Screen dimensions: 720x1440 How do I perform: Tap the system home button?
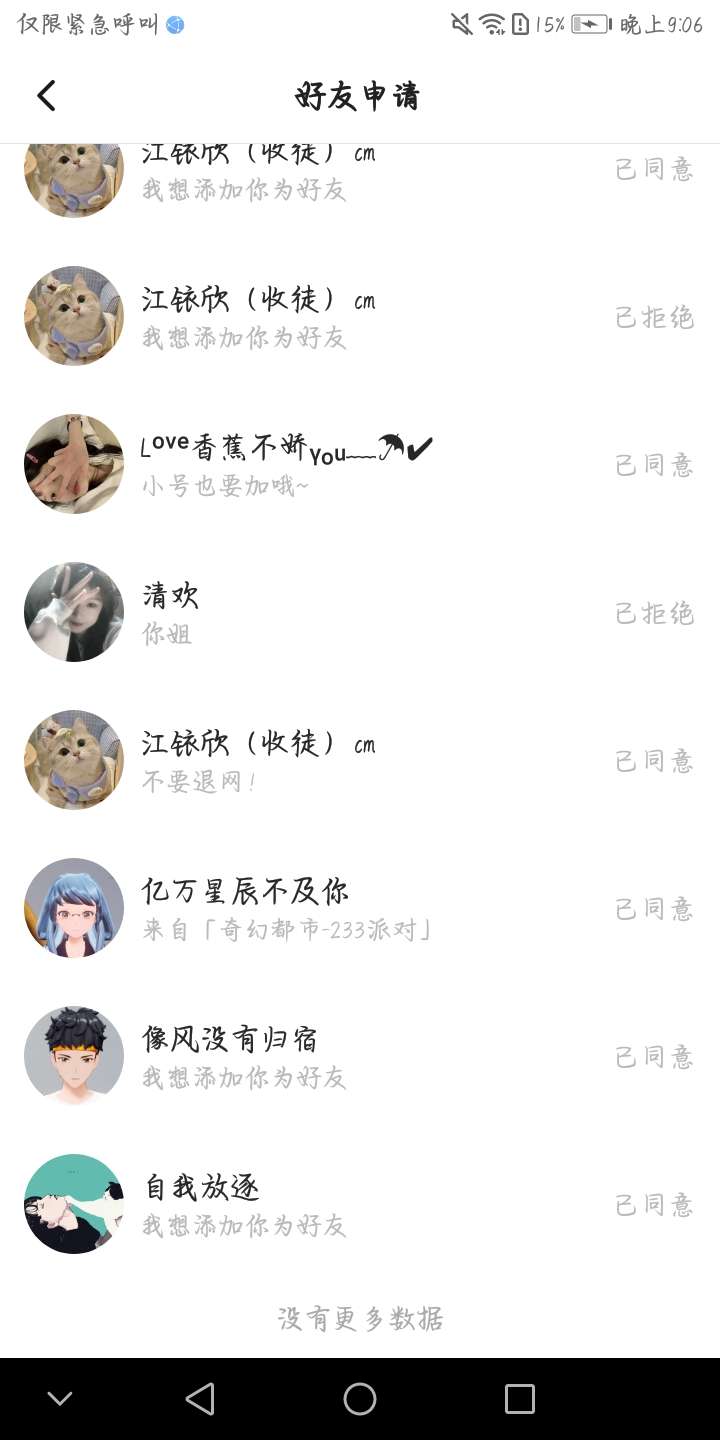(360, 1399)
